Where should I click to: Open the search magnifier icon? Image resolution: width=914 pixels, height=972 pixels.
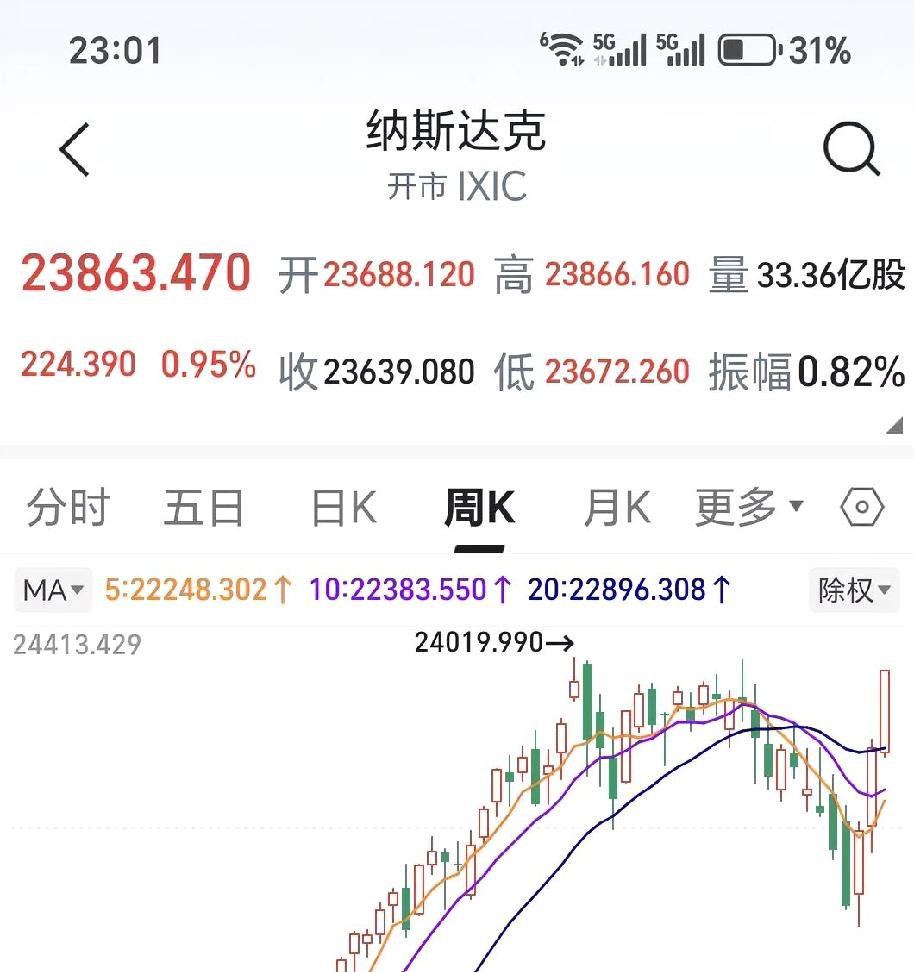(849, 149)
